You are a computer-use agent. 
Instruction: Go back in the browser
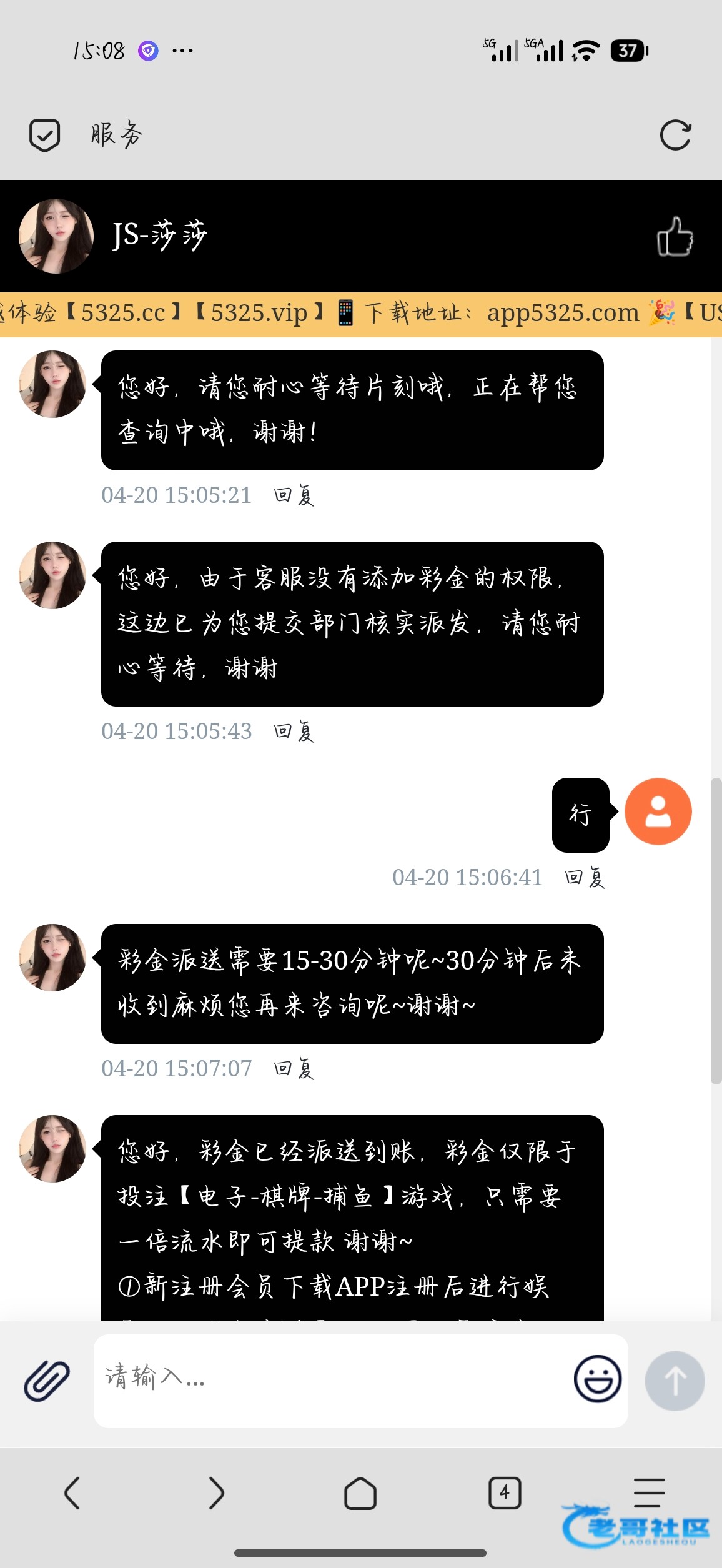pyautogui.click(x=72, y=1494)
